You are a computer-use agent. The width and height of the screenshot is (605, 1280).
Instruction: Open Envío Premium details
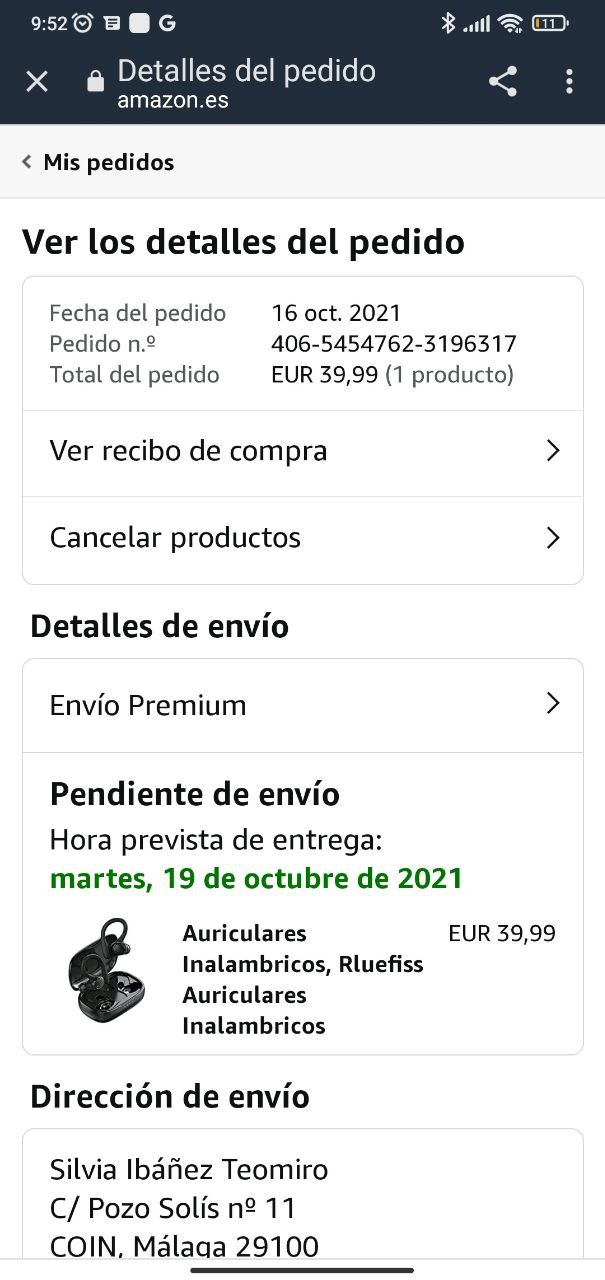(302, 705)
